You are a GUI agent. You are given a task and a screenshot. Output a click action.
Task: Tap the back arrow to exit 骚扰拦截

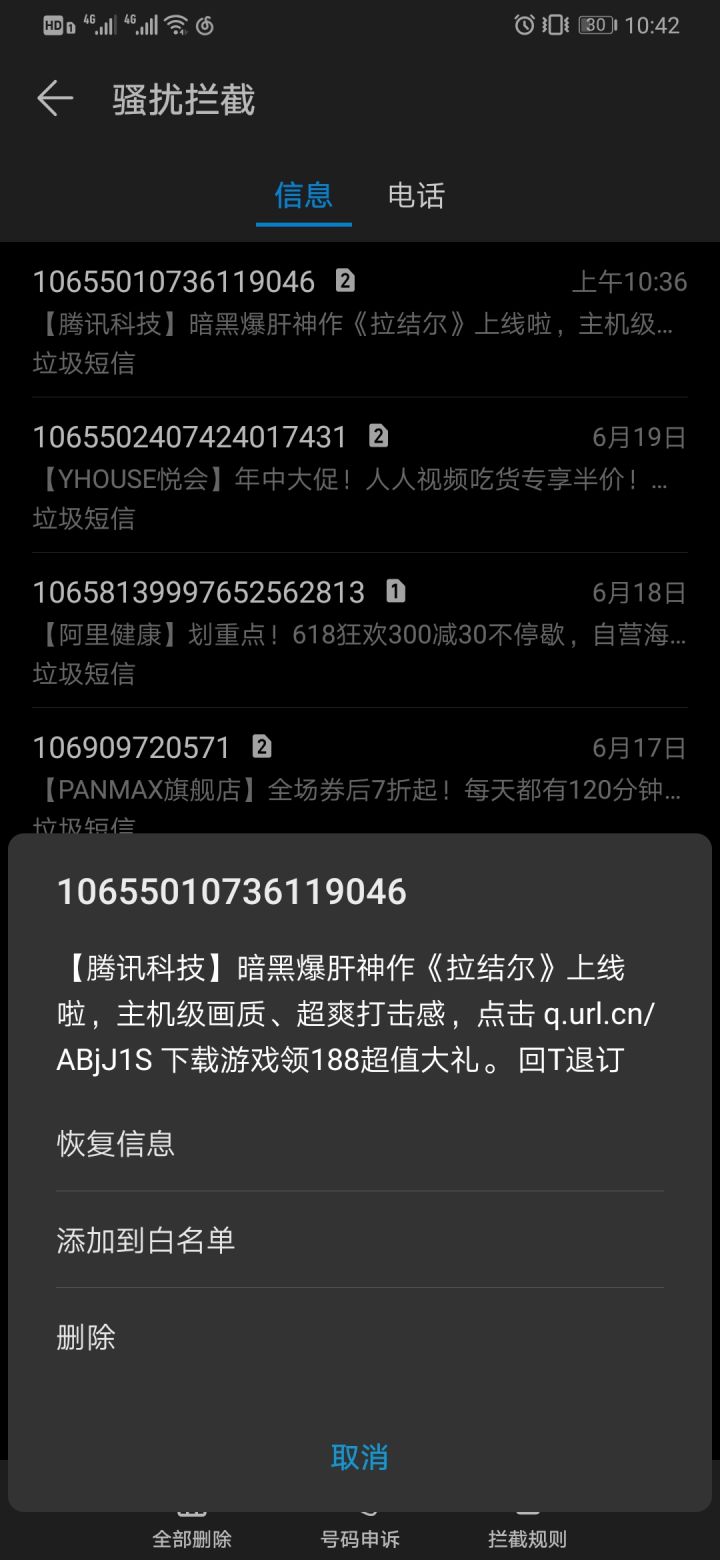point(55,99)
